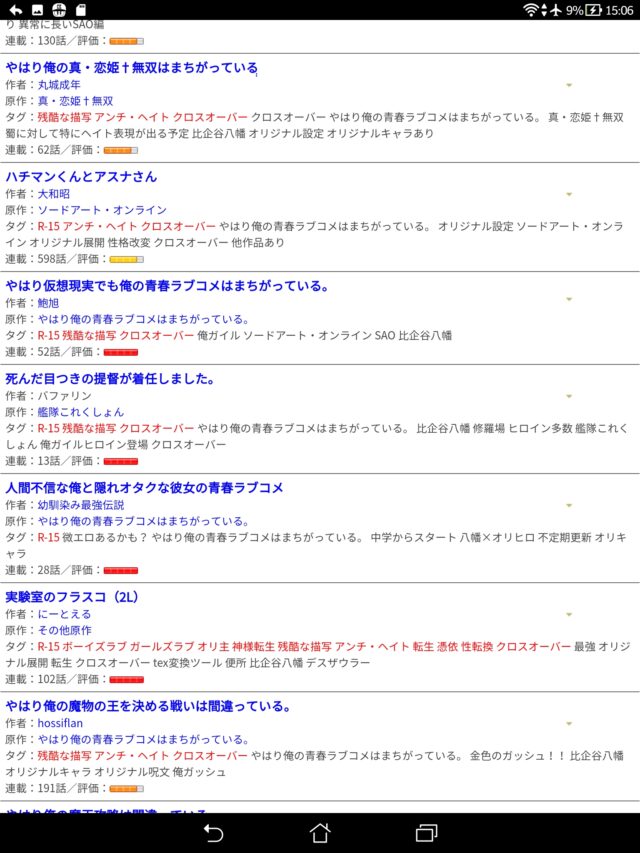Open novel 人間不信な俺と隠れオタクな彼女の青春ラブコメ
The width and height of the screenshot is (640, 853).
[144, 488]
